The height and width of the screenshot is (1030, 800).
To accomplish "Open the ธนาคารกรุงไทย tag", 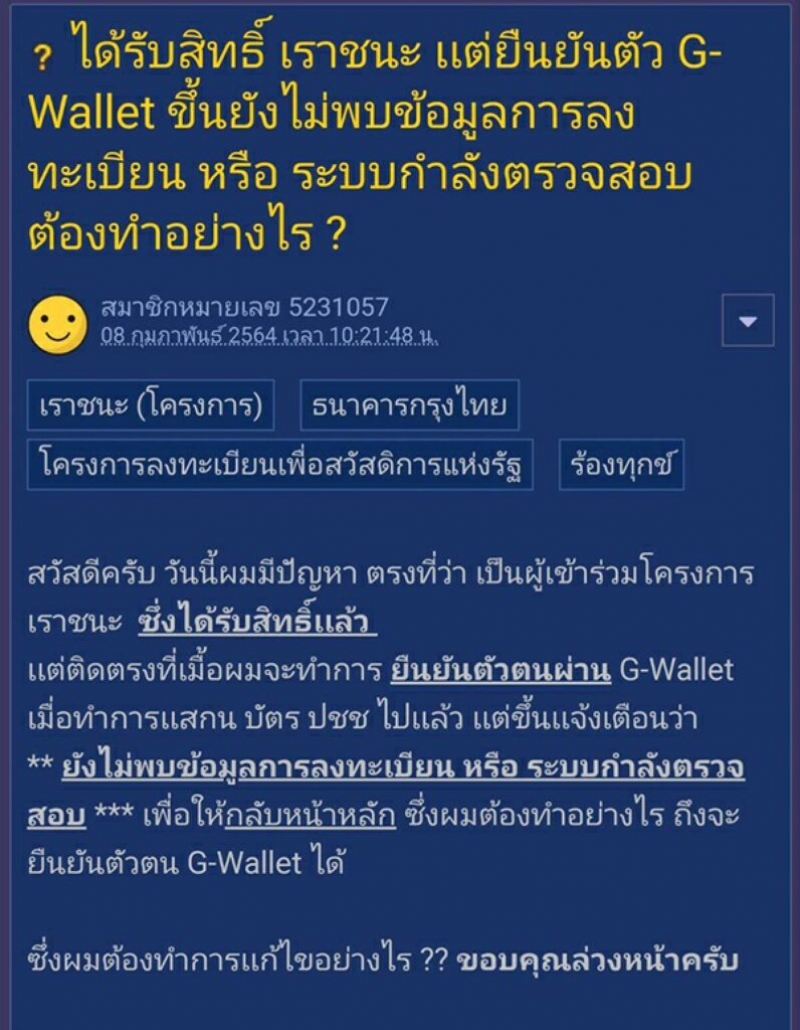I will (409, 406).
